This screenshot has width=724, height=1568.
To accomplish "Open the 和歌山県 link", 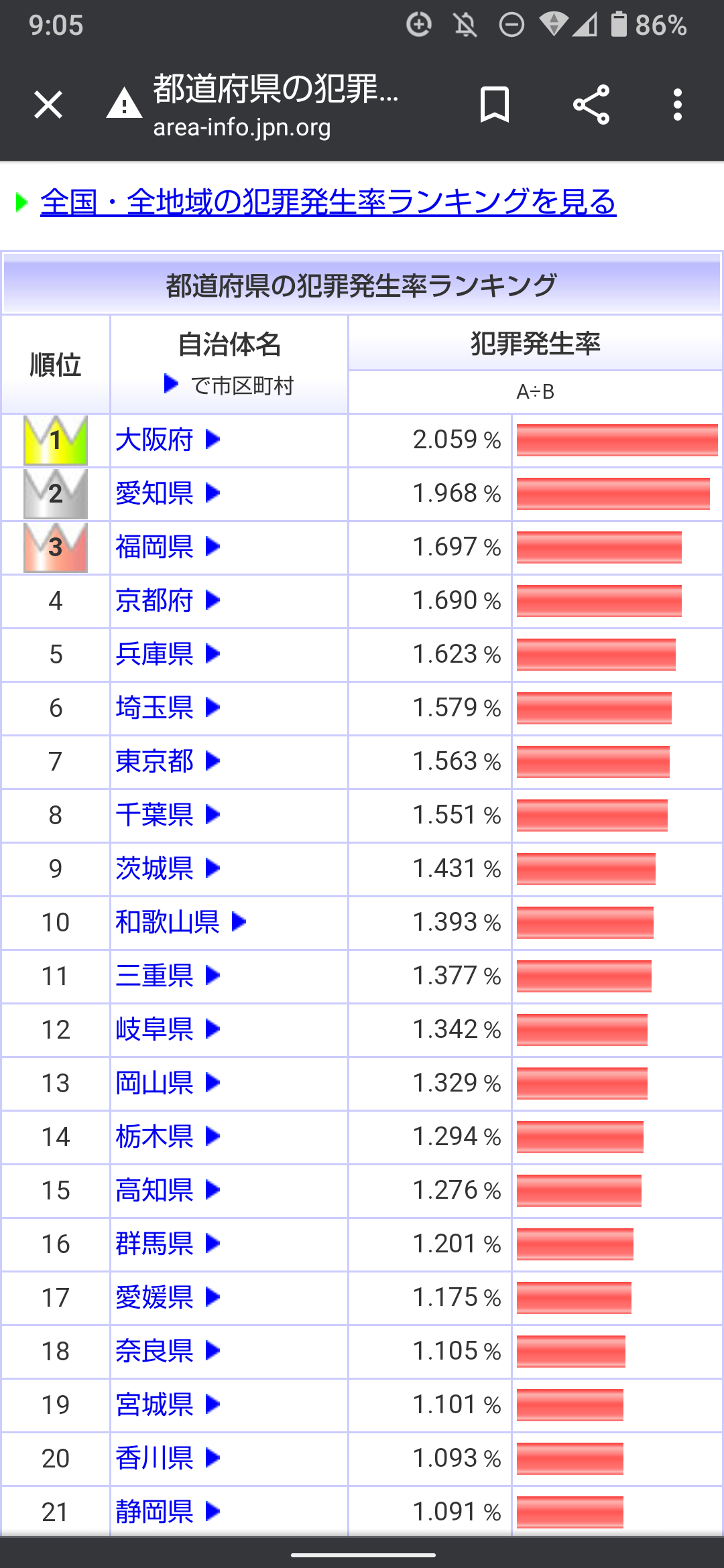I will [167, 923].
